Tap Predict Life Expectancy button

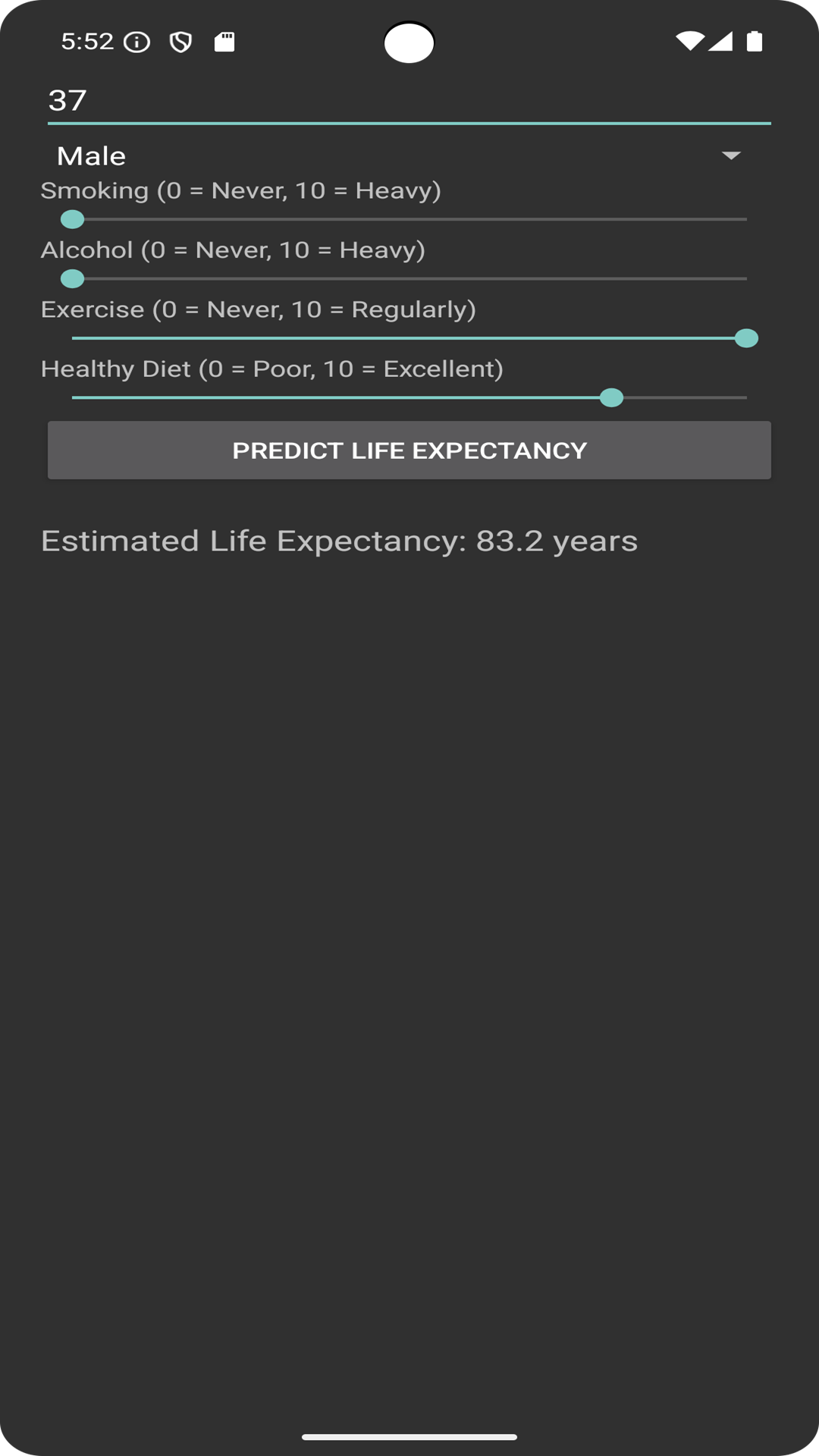click(x=409, y=450)
